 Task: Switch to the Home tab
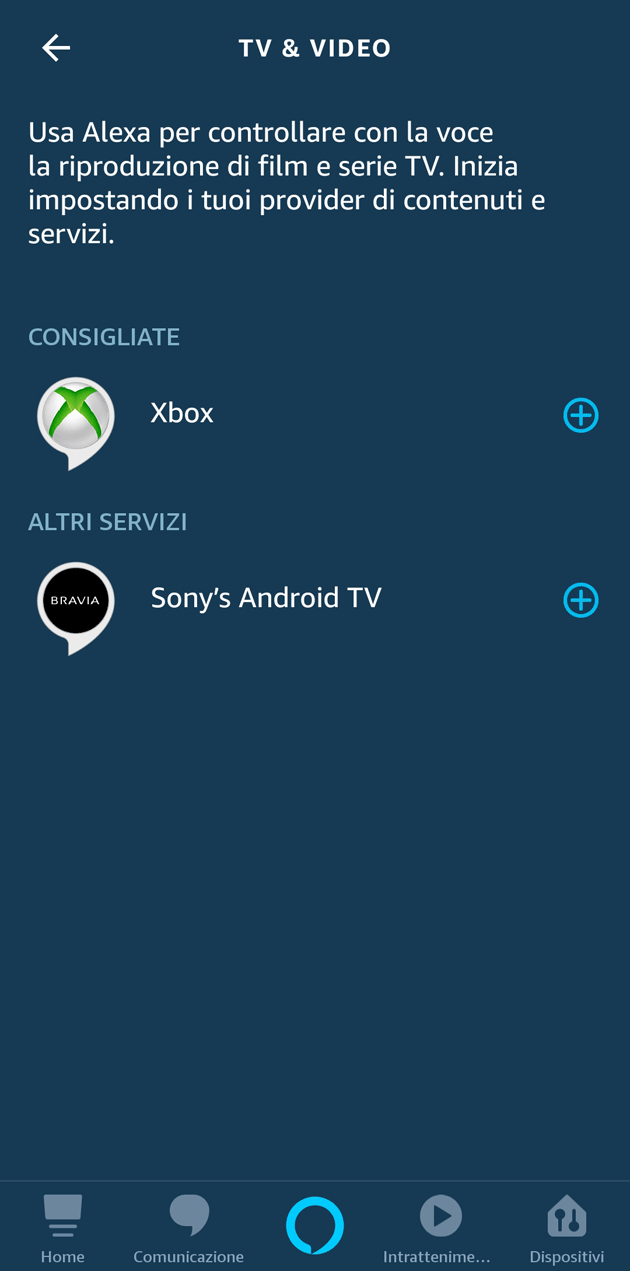[x=62, y=1228]
